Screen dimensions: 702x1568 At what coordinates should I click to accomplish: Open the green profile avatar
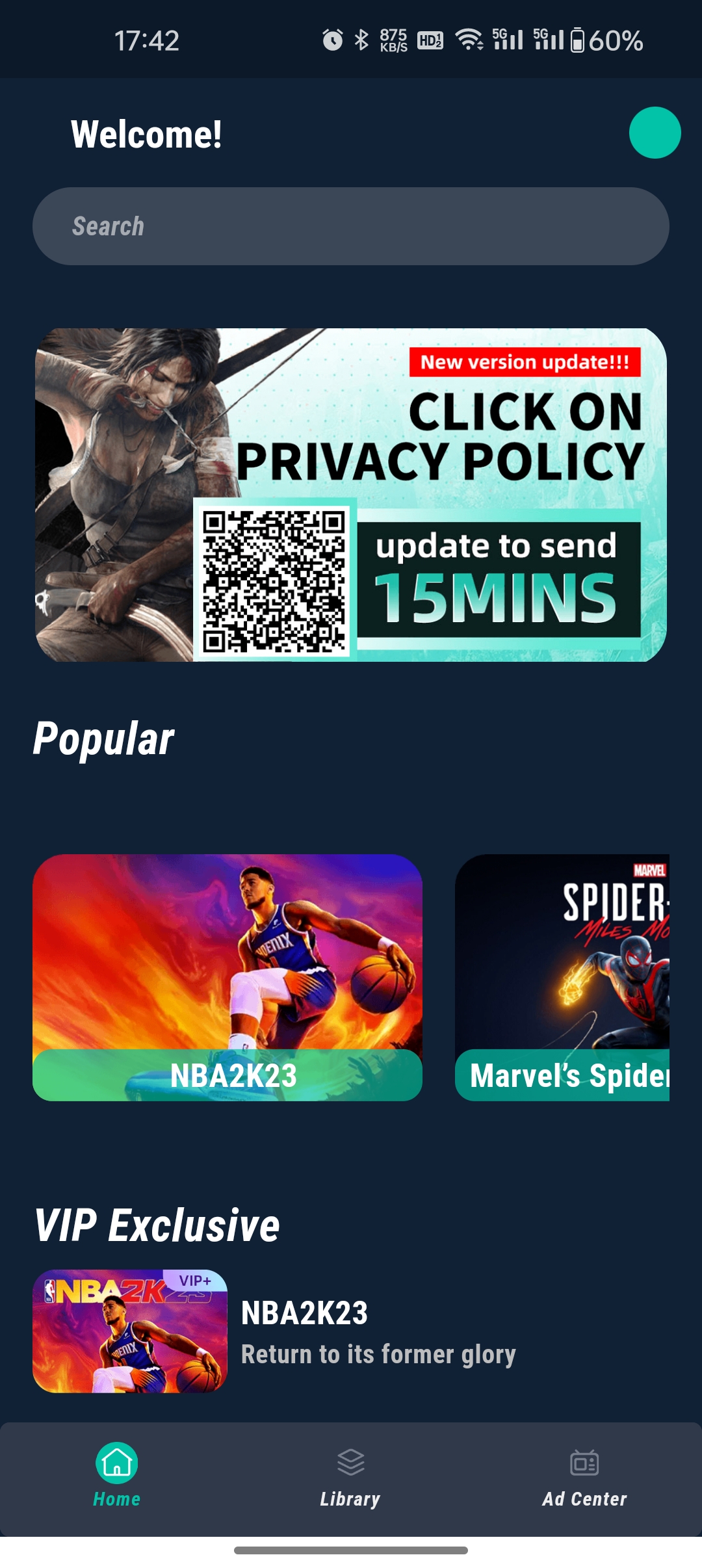[x=655, y=133]
